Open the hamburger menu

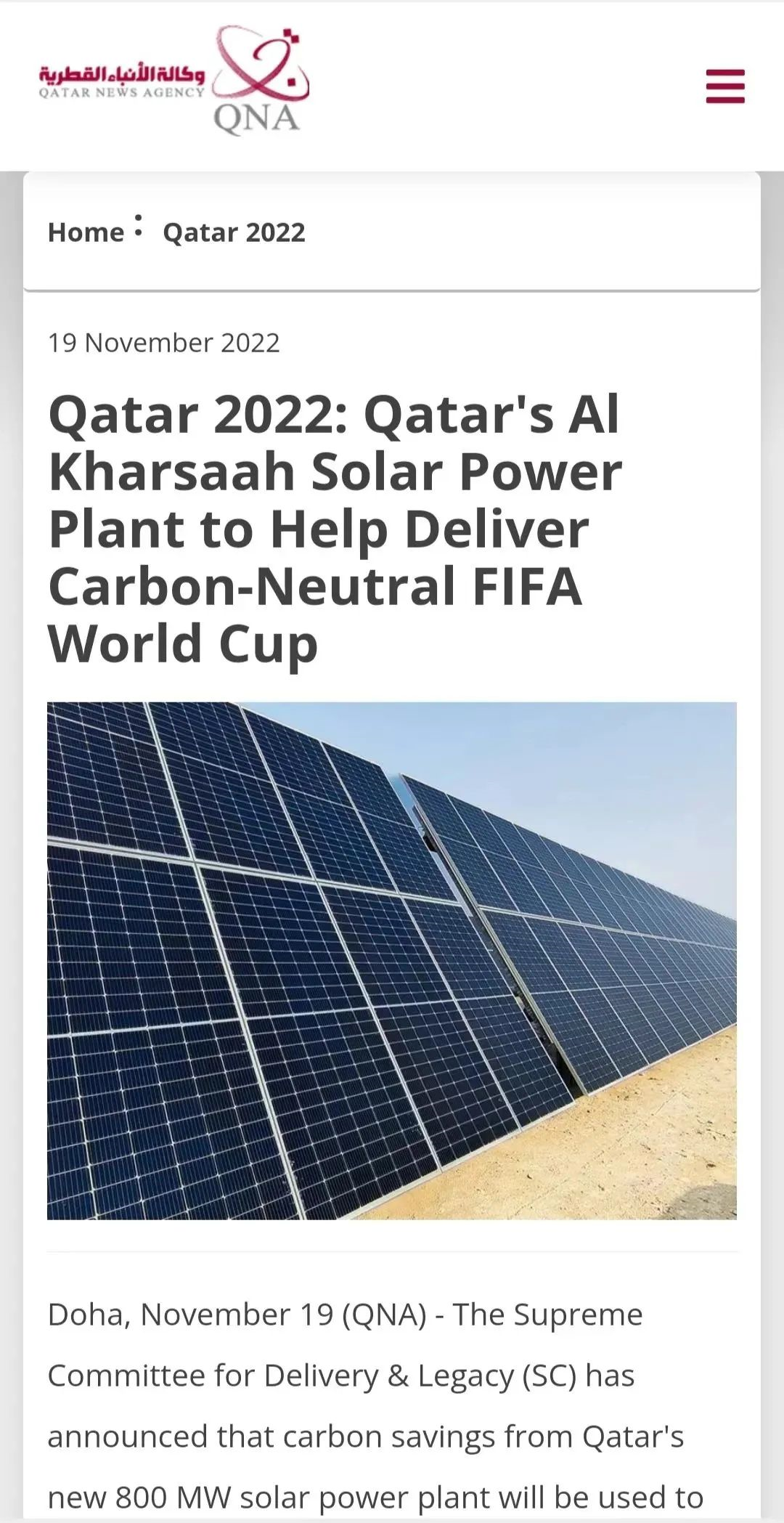tap(725, 87)
